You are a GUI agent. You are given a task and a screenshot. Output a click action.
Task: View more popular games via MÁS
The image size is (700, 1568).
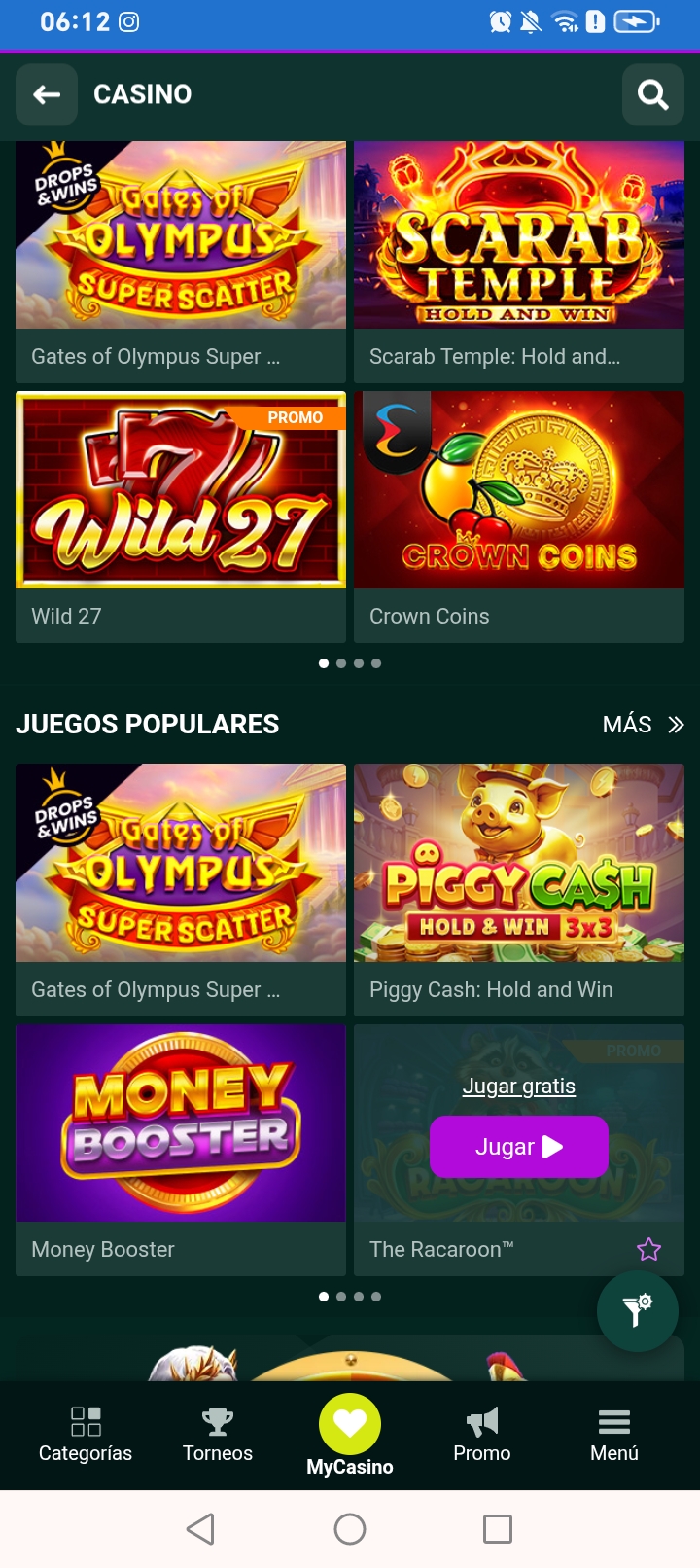point(643,725)
